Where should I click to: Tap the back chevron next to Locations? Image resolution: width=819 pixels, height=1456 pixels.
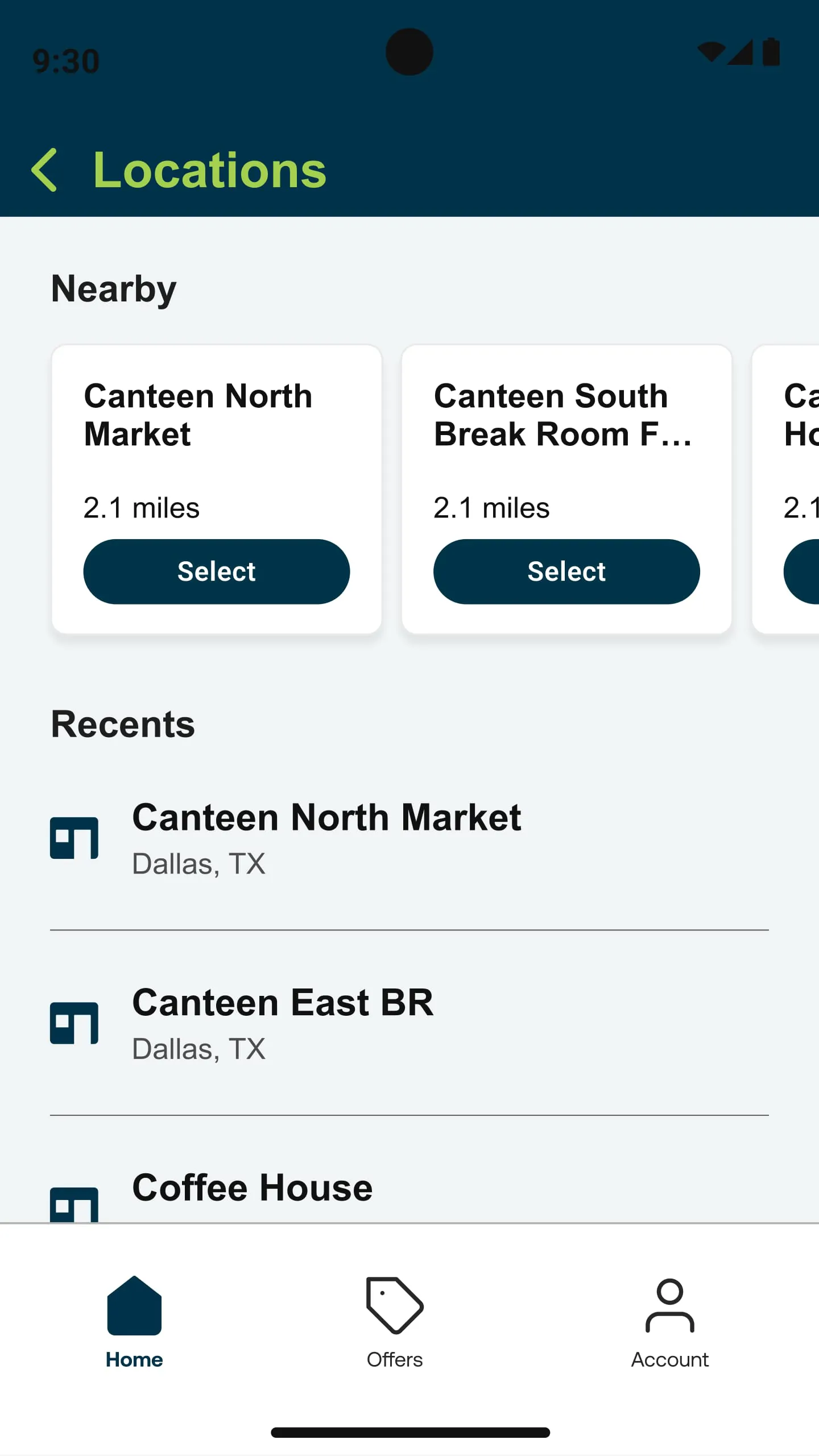pos(45,169)
